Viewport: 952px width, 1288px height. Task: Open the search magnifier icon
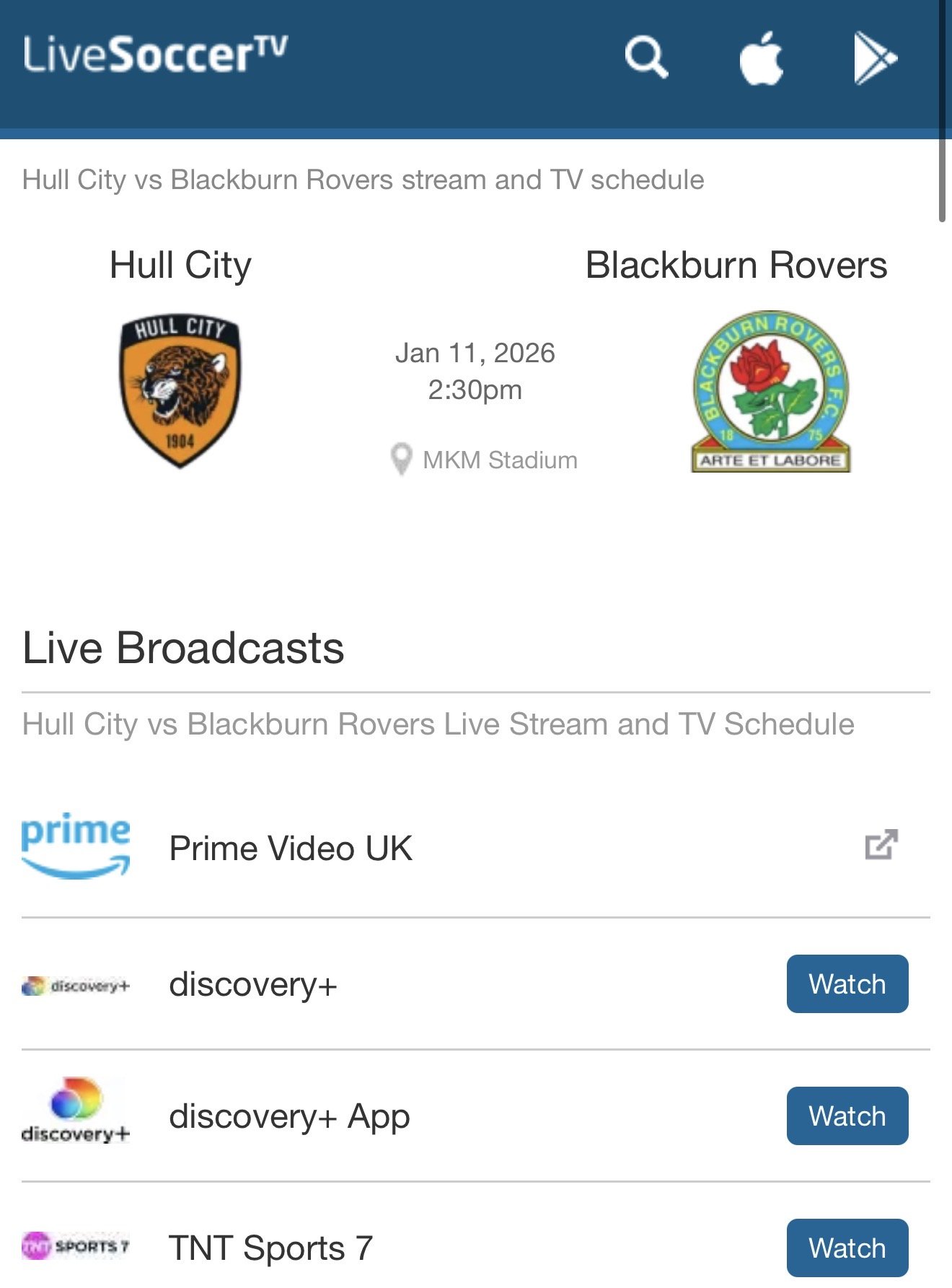pyautogui.click(x=645, y=57)
